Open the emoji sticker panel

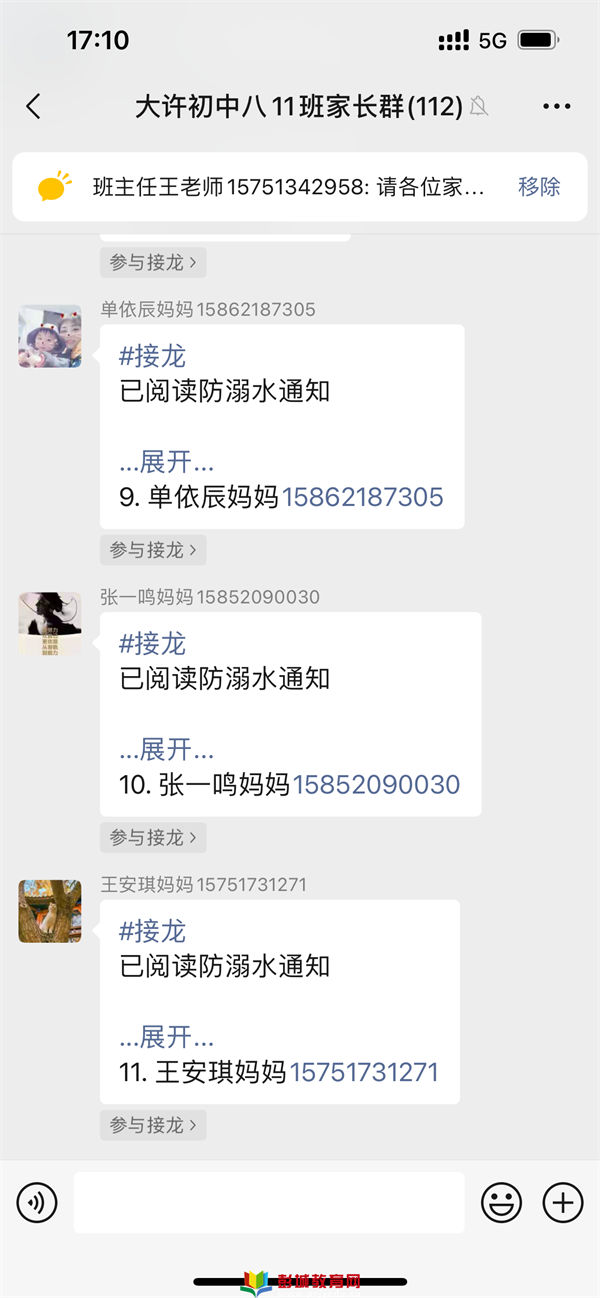point(502,1202)
